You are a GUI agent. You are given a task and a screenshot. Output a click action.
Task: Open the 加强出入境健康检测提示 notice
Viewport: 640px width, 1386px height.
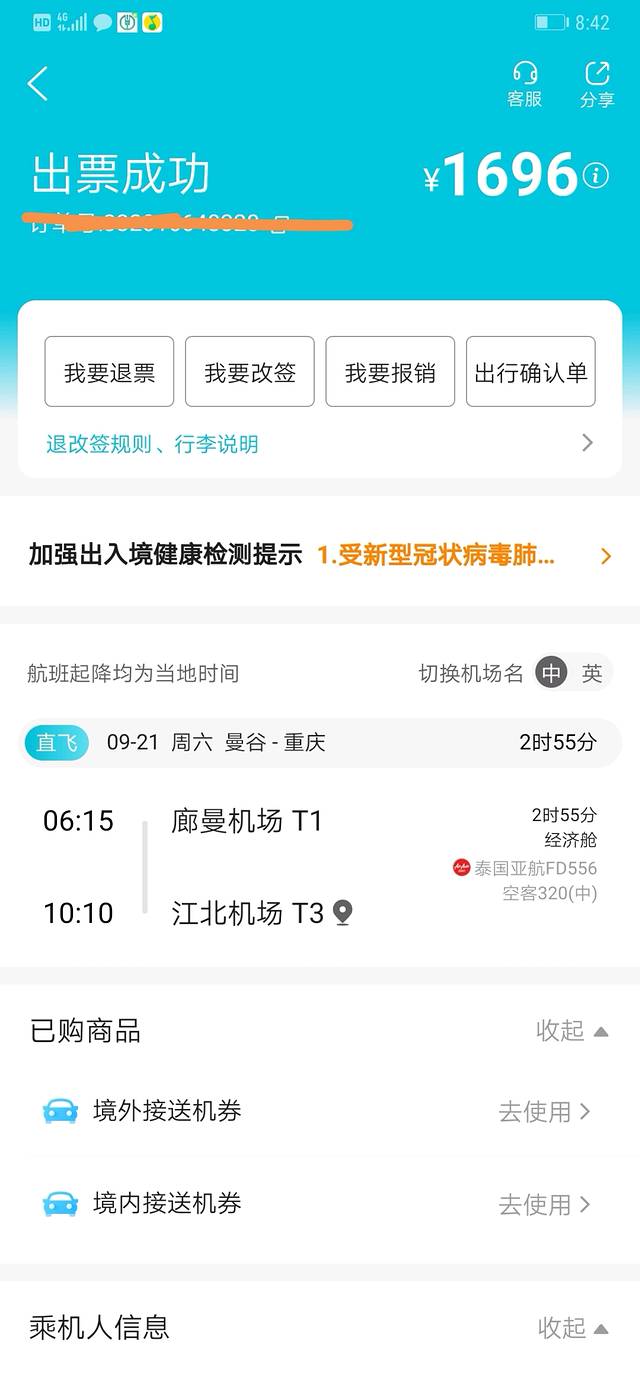pos(320,556)
